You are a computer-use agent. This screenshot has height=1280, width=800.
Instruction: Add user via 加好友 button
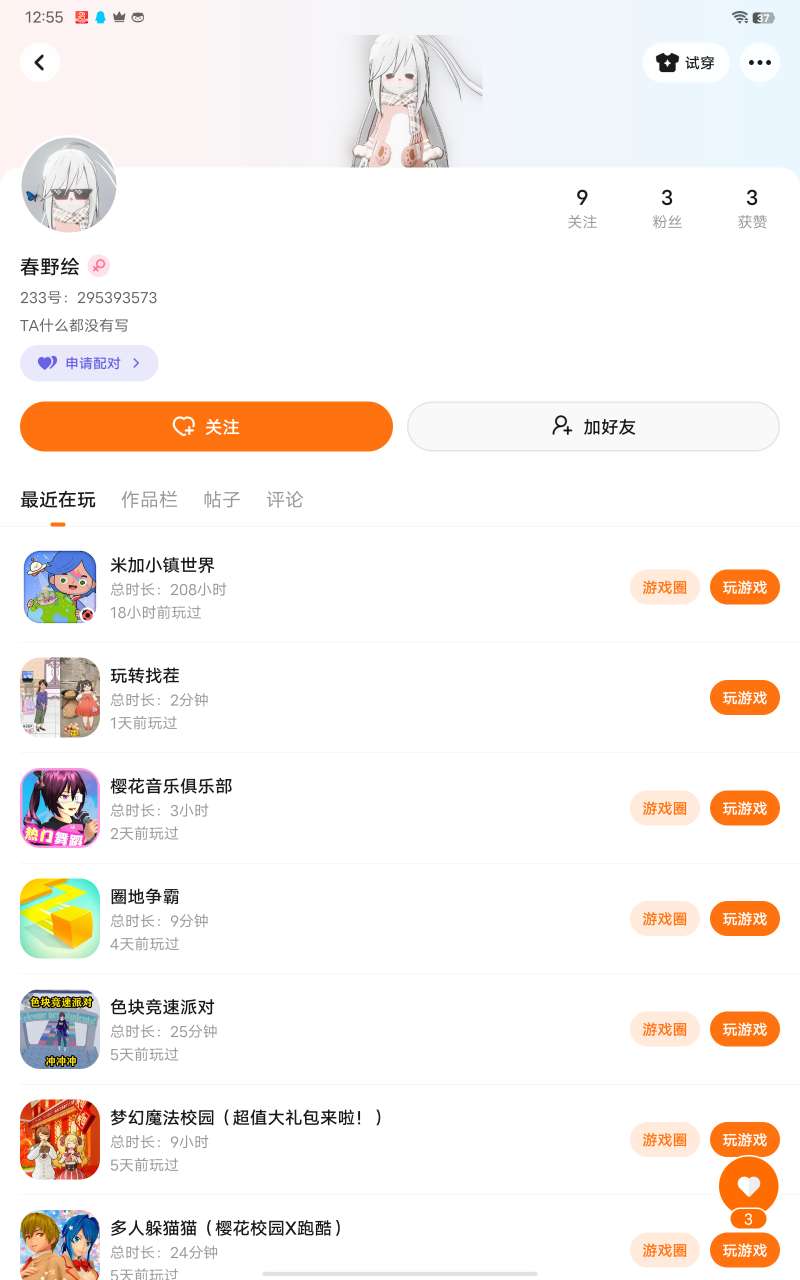point(593,427)
